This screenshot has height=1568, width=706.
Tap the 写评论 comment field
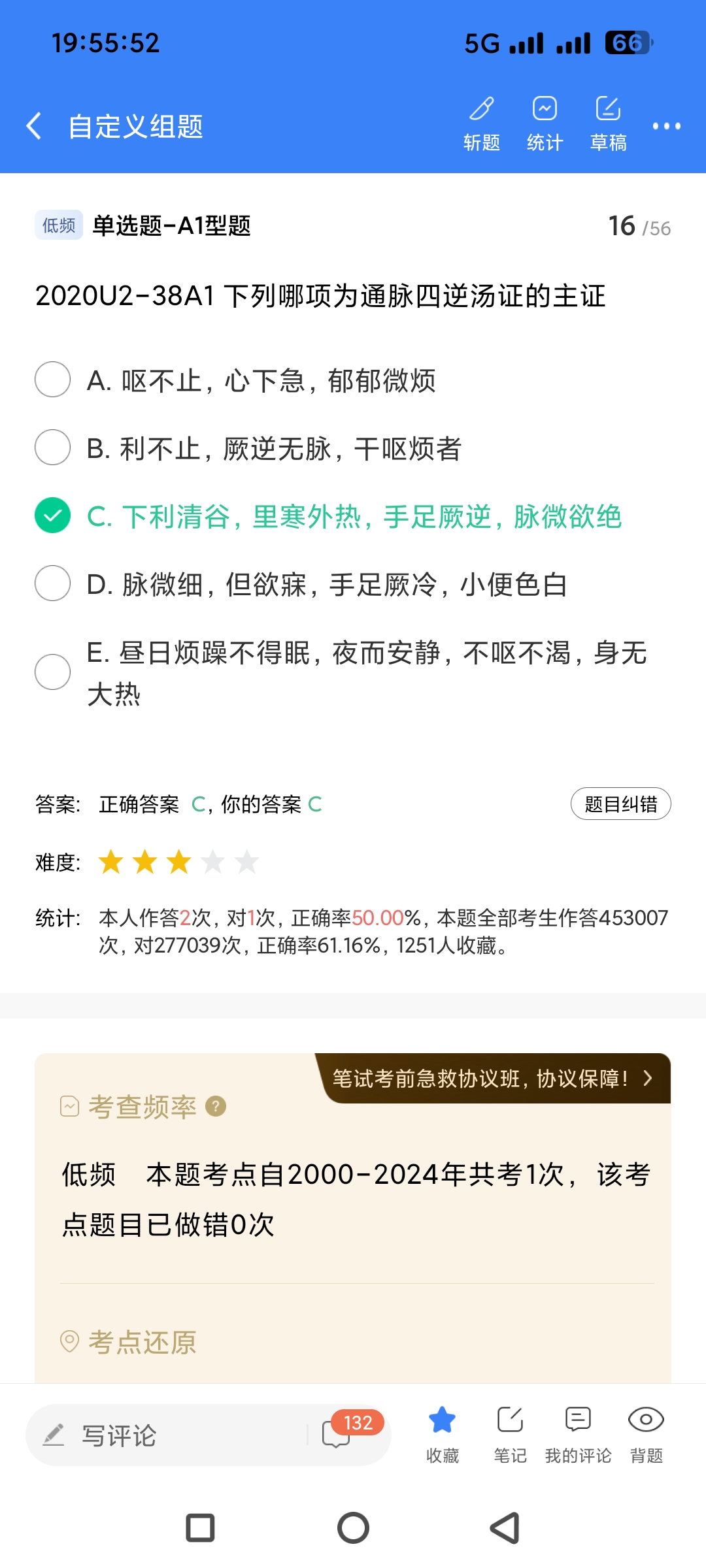pos(163,1435)
